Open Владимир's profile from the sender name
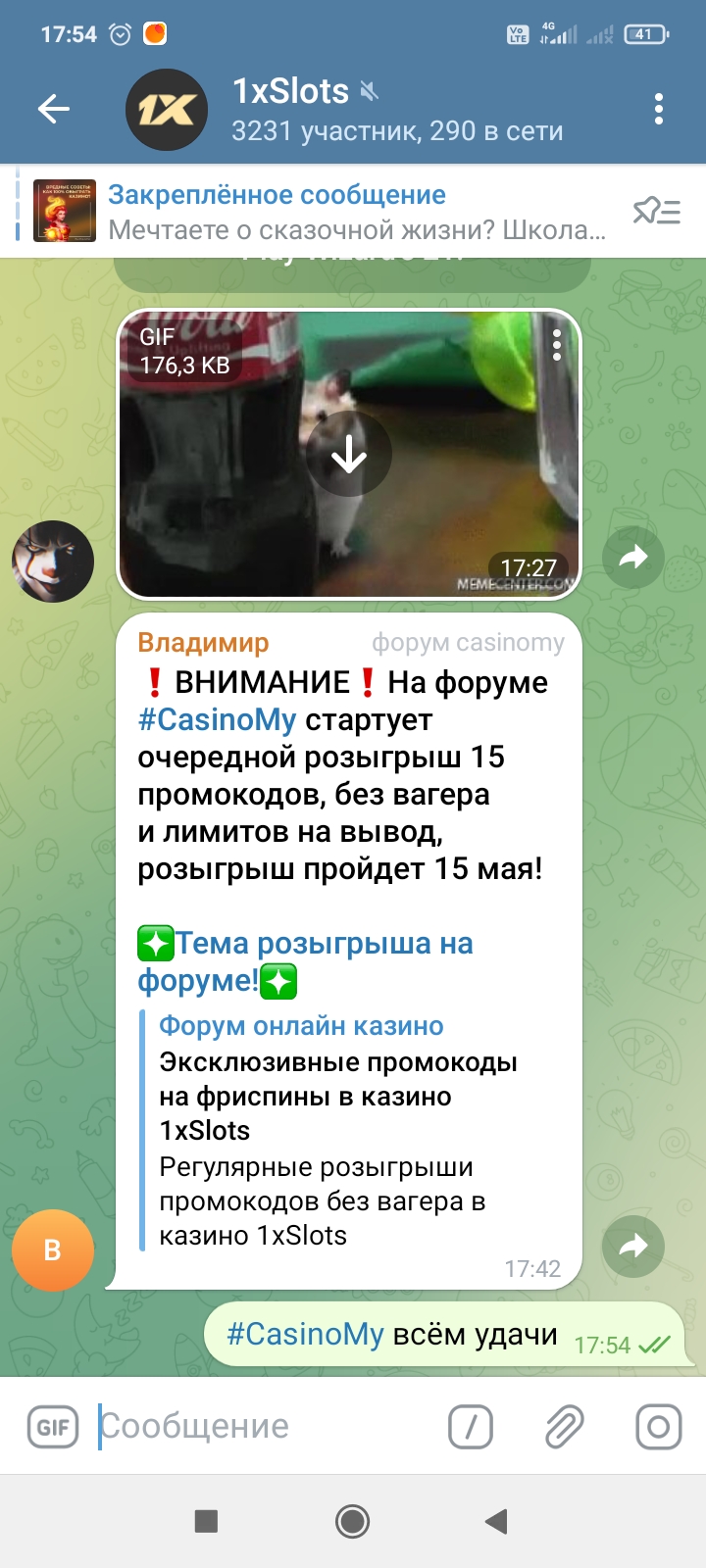 pos(203,643)
